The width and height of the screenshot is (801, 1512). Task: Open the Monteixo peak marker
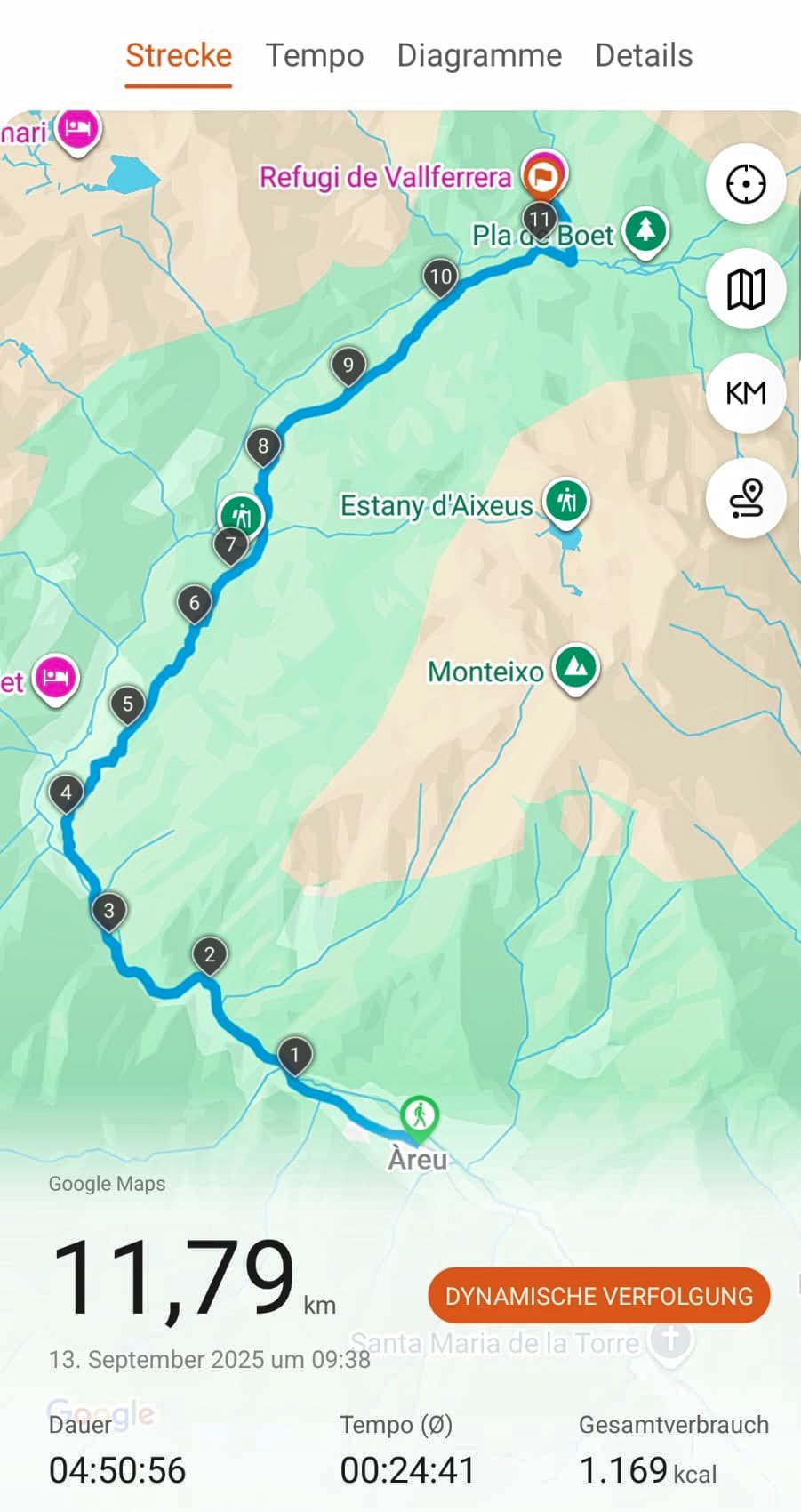(x=575, y=667)
